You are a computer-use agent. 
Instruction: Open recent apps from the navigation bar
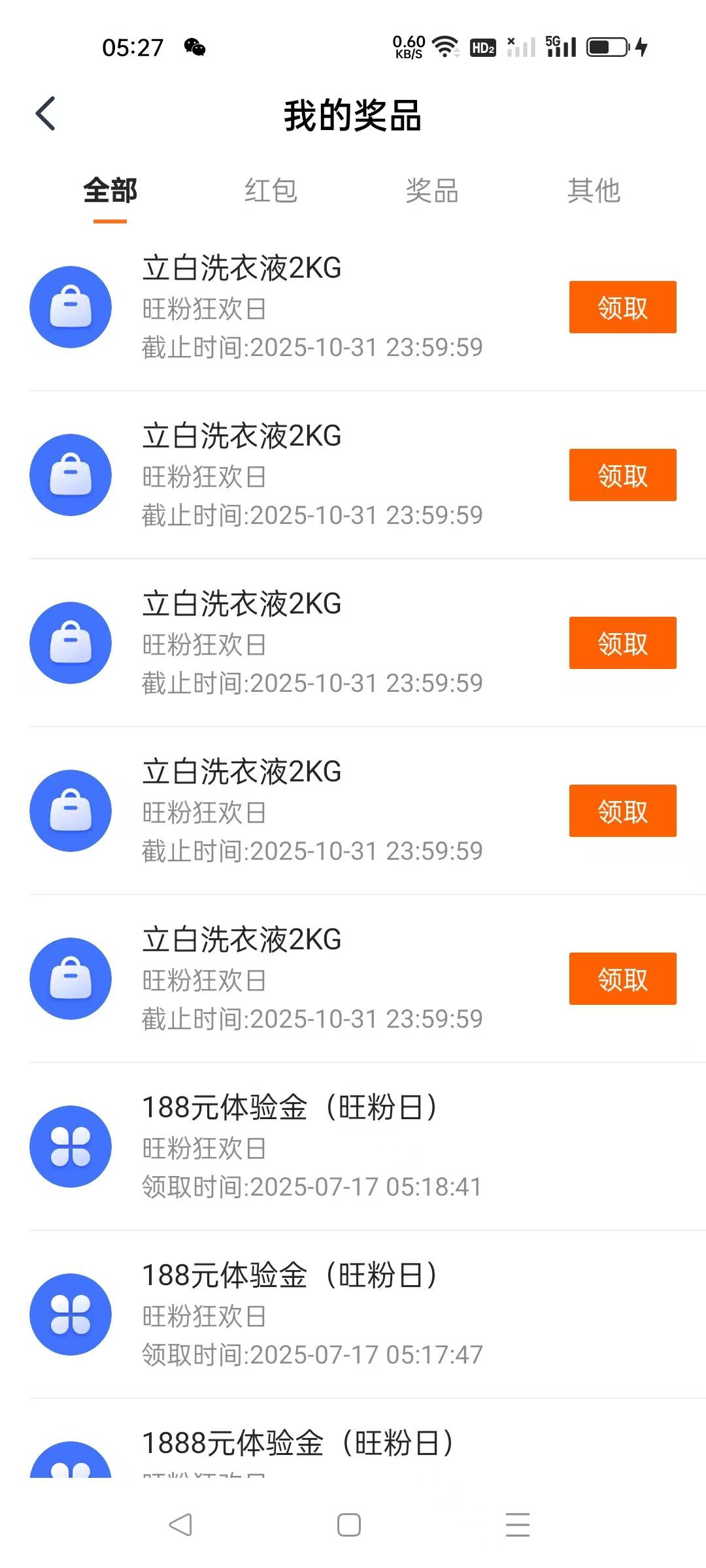[x=518, y=1525]
